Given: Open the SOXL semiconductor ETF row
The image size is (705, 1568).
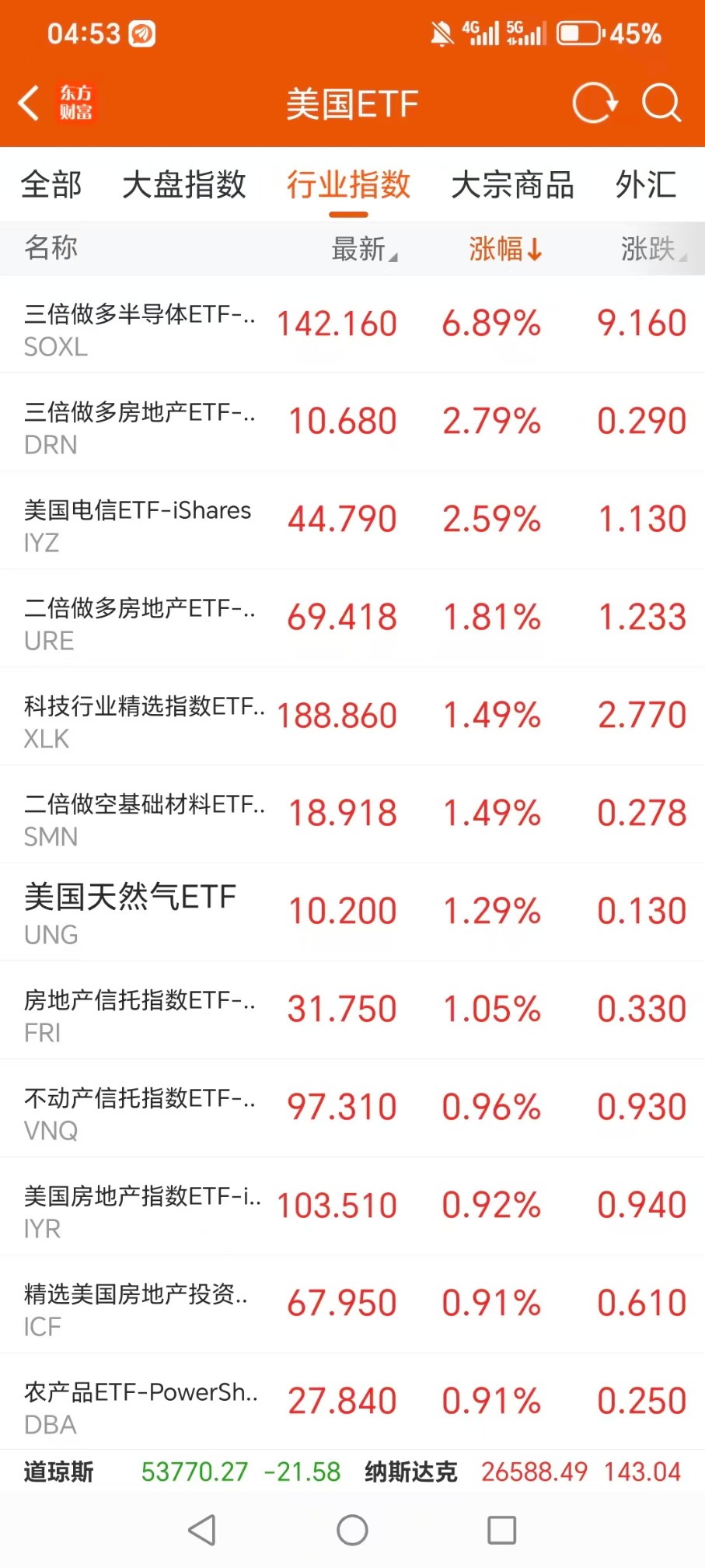Looking at the screenshot, I should click(352, 324).
